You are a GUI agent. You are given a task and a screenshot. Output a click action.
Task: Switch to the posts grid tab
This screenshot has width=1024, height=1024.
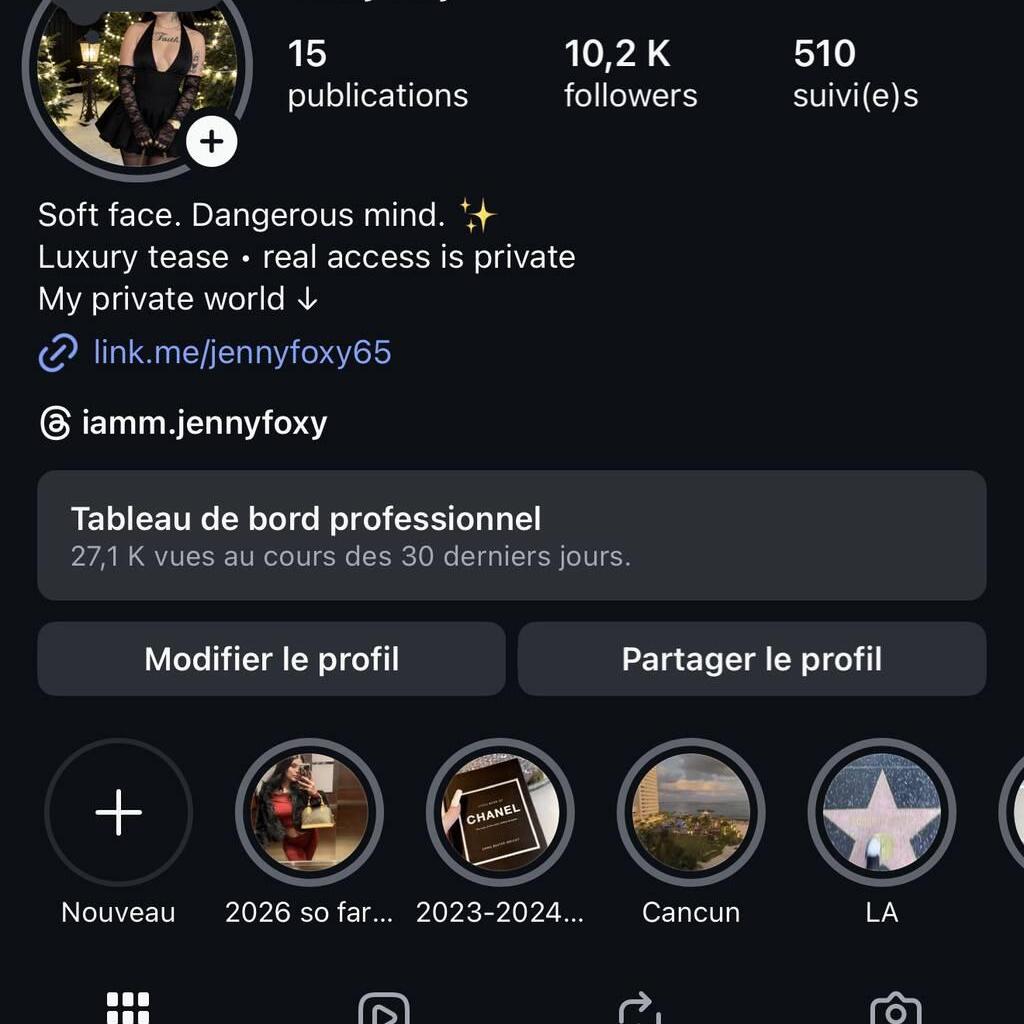128,1008
